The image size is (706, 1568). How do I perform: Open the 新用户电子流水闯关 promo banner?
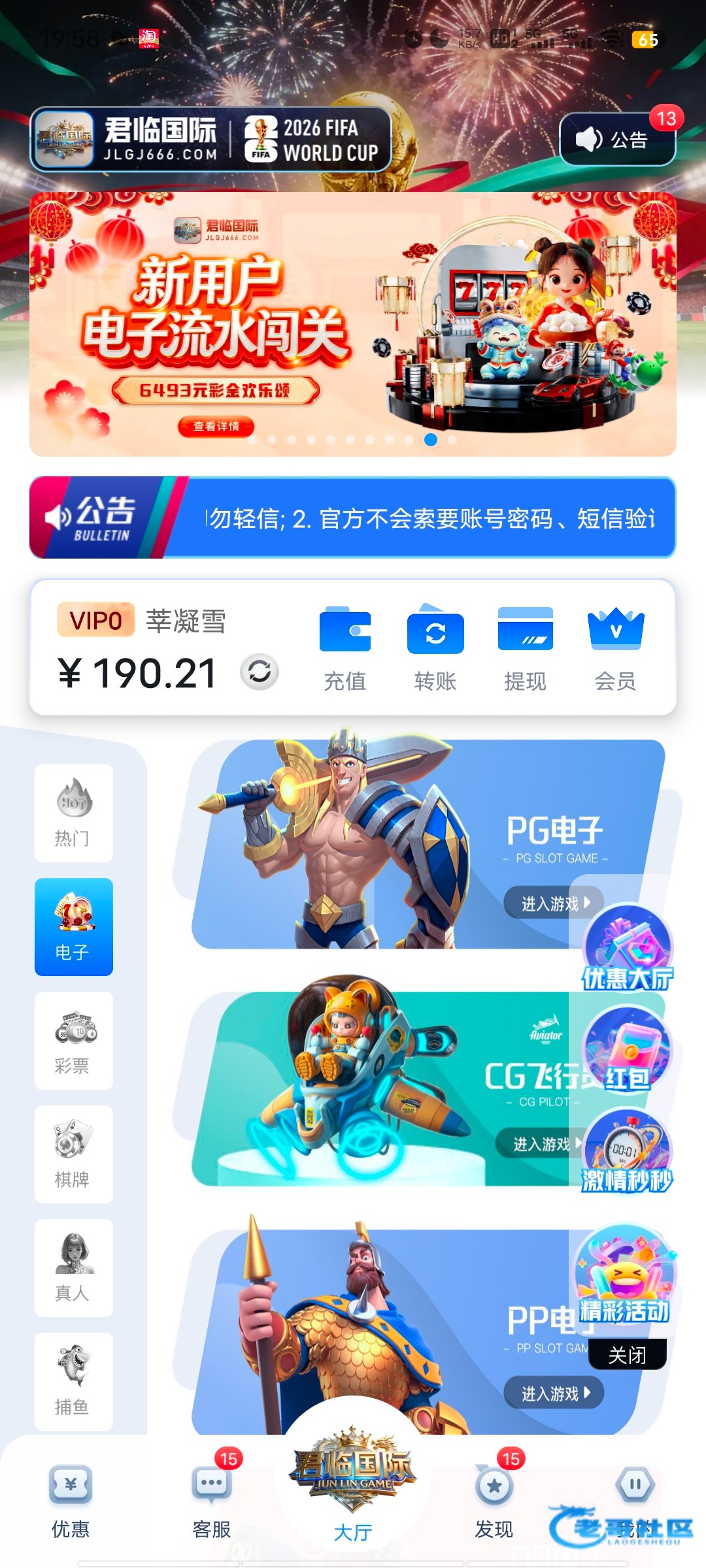pyautogui.click(x=353, y=323)
